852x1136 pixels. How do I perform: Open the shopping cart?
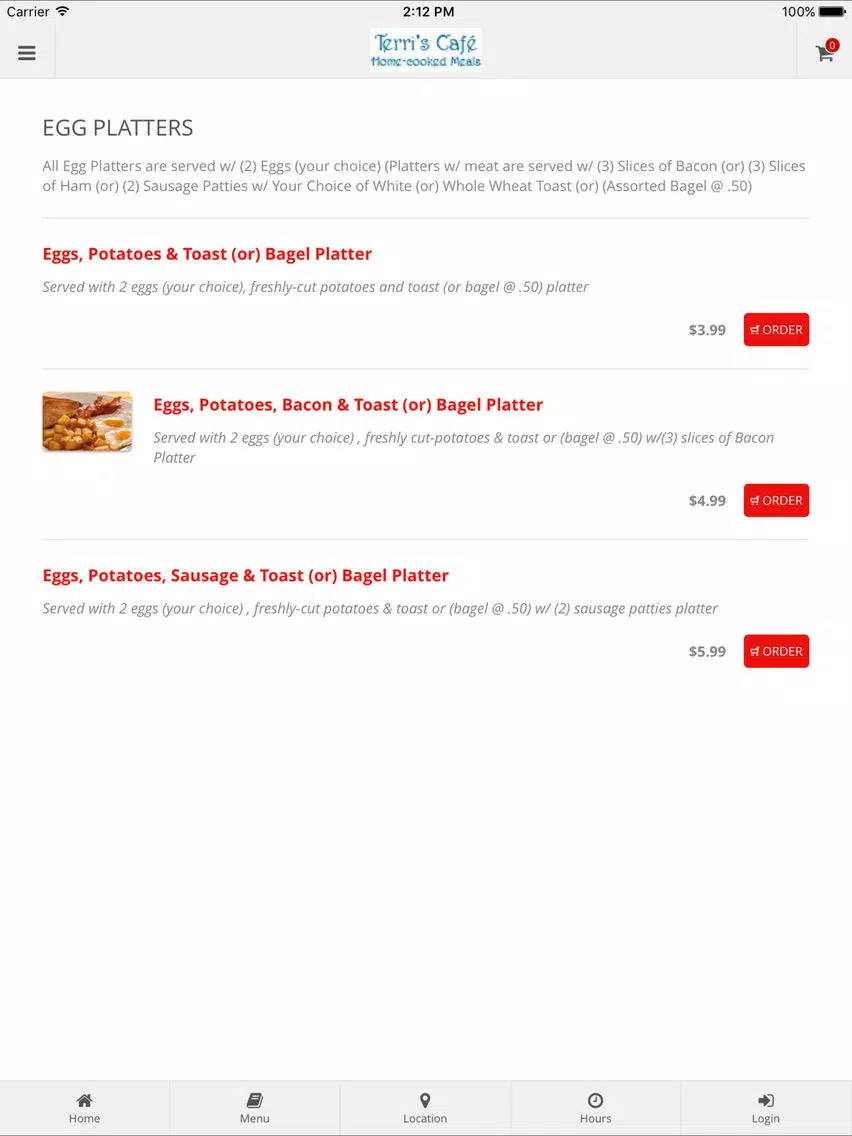click(826, 51)
